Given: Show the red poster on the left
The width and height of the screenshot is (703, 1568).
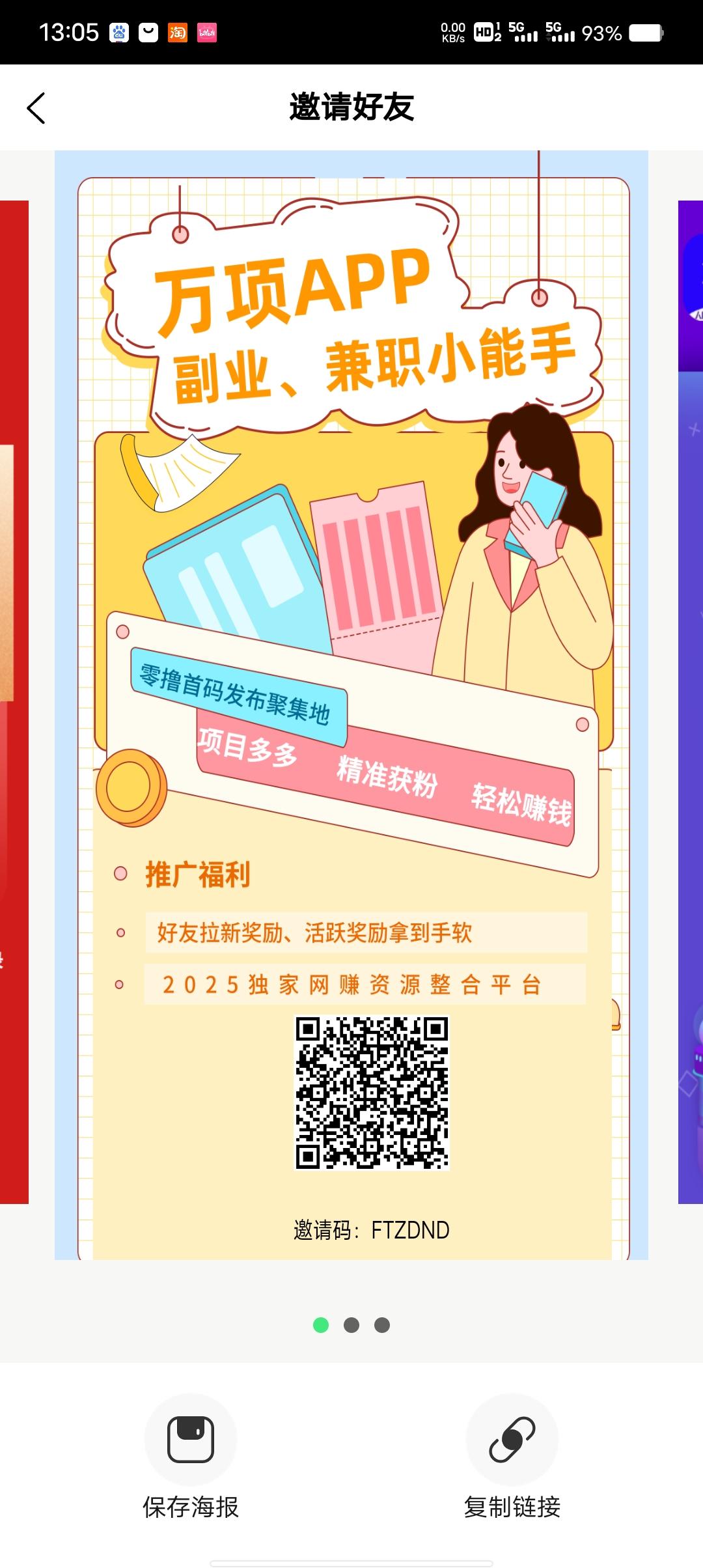Looking at the screenshot, I should click(14, 702).
